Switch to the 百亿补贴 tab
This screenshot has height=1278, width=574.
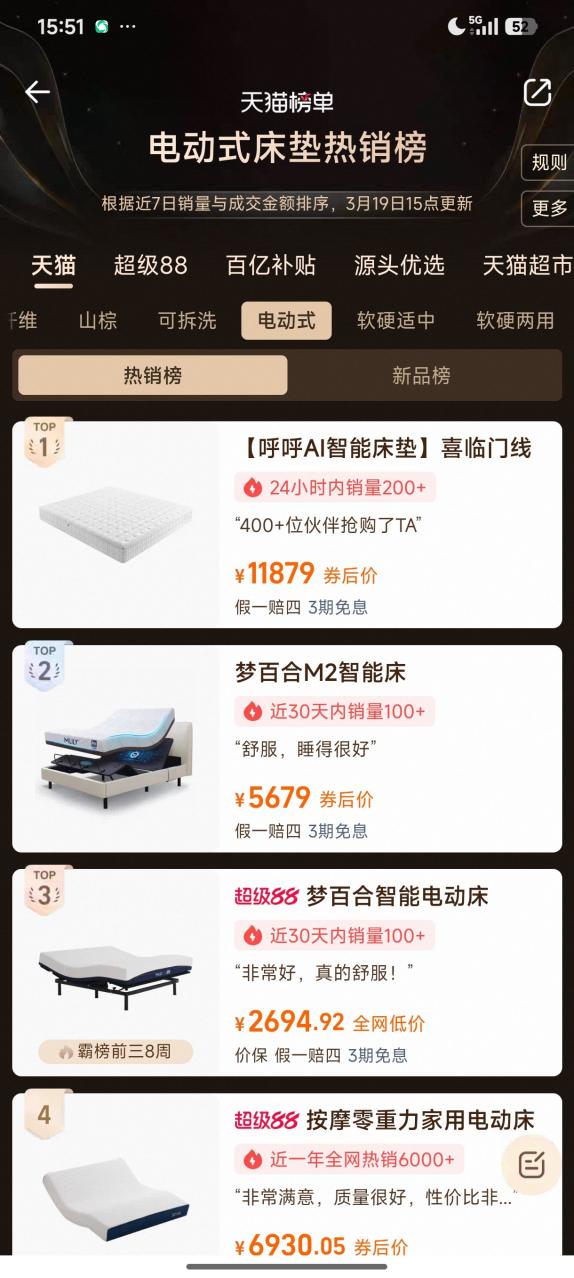(x=271, y=266)
